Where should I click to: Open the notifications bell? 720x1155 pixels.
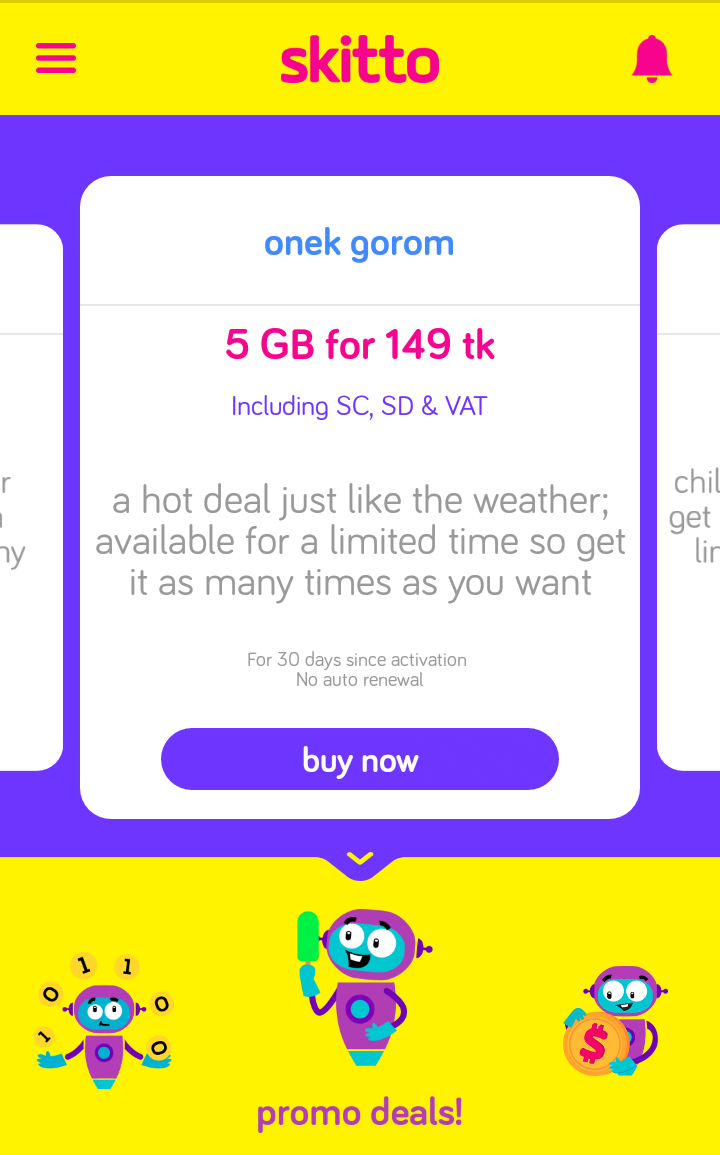point(652,59)
